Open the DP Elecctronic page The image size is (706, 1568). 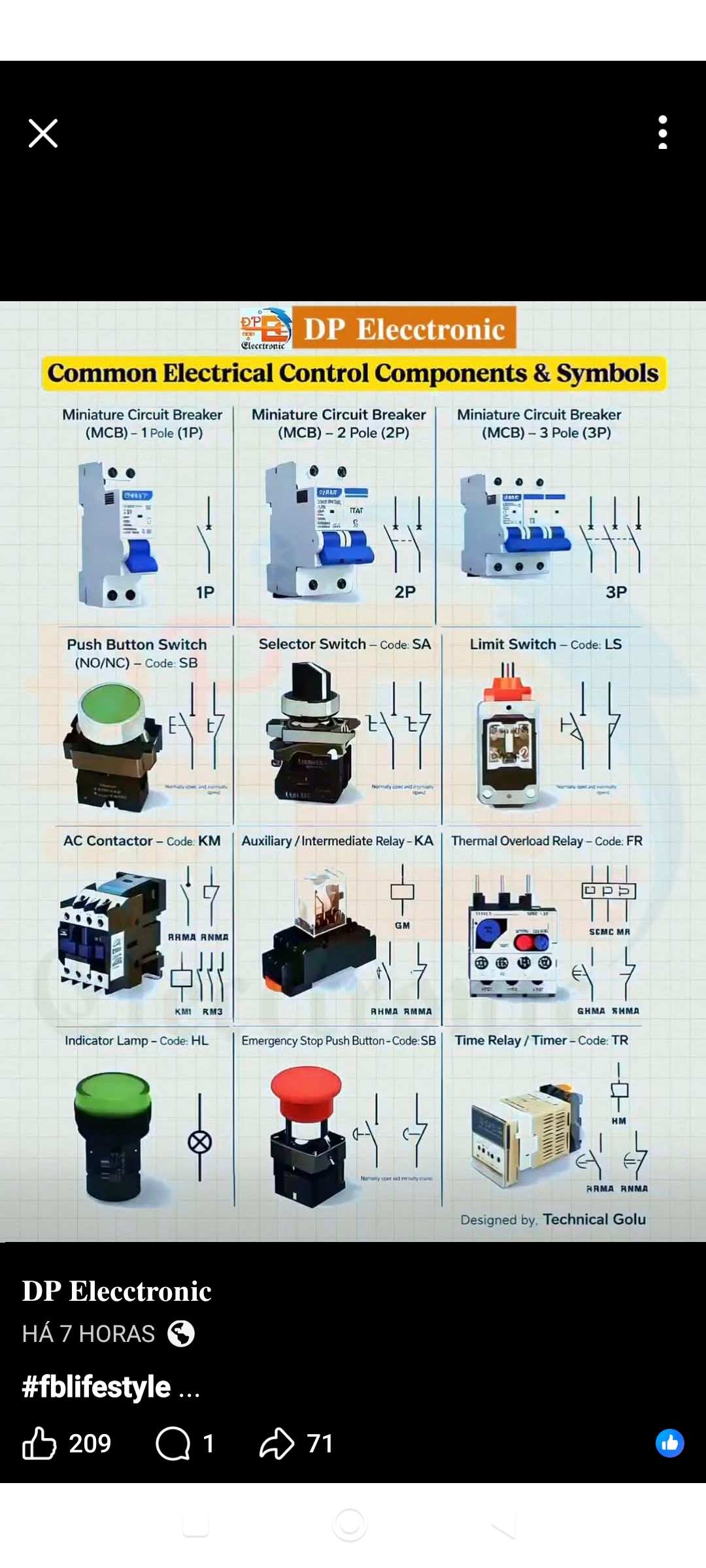click(116, 1291)
